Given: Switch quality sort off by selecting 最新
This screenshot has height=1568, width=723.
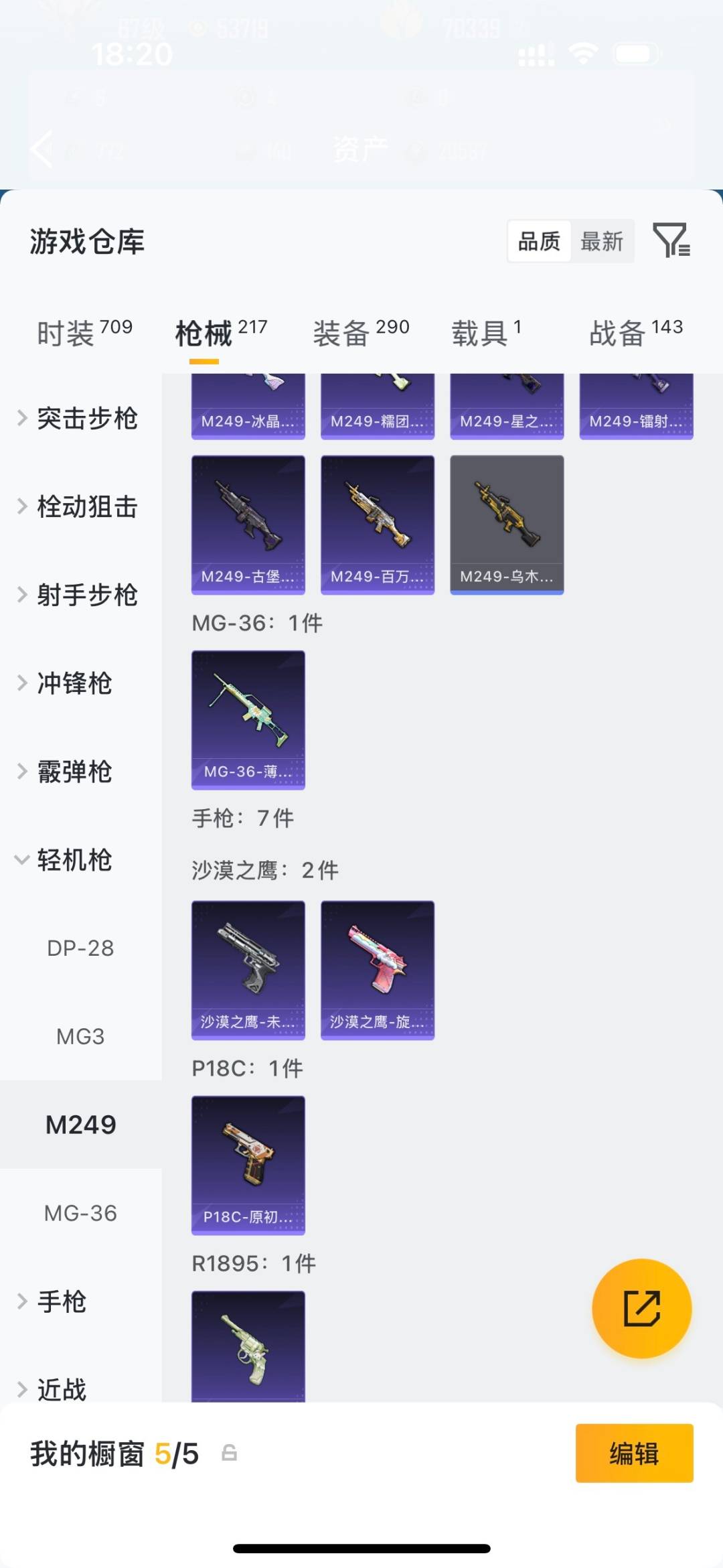Looking at the screenshot, I should 602,241.
